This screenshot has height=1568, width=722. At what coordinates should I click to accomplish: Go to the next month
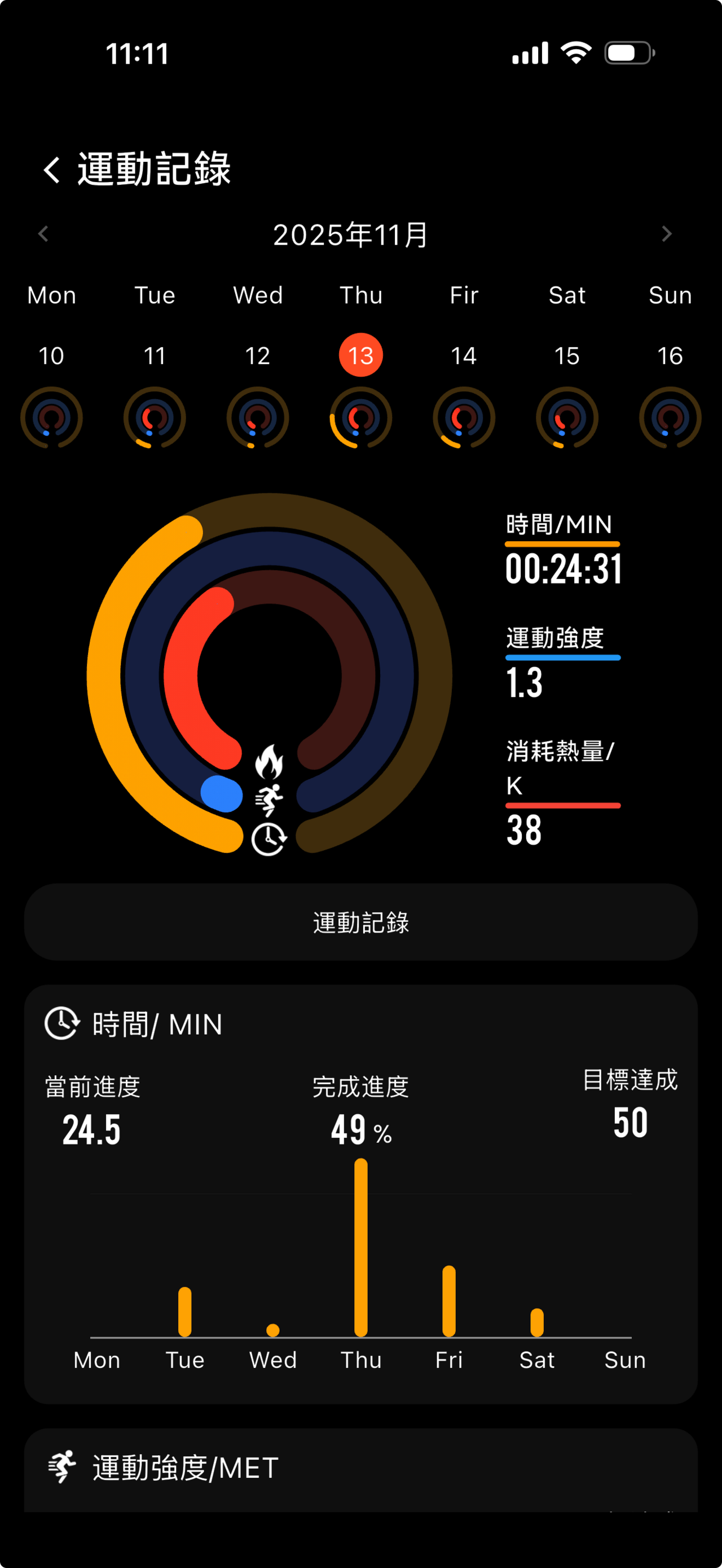pyautogui.click(x=667, y=234)
